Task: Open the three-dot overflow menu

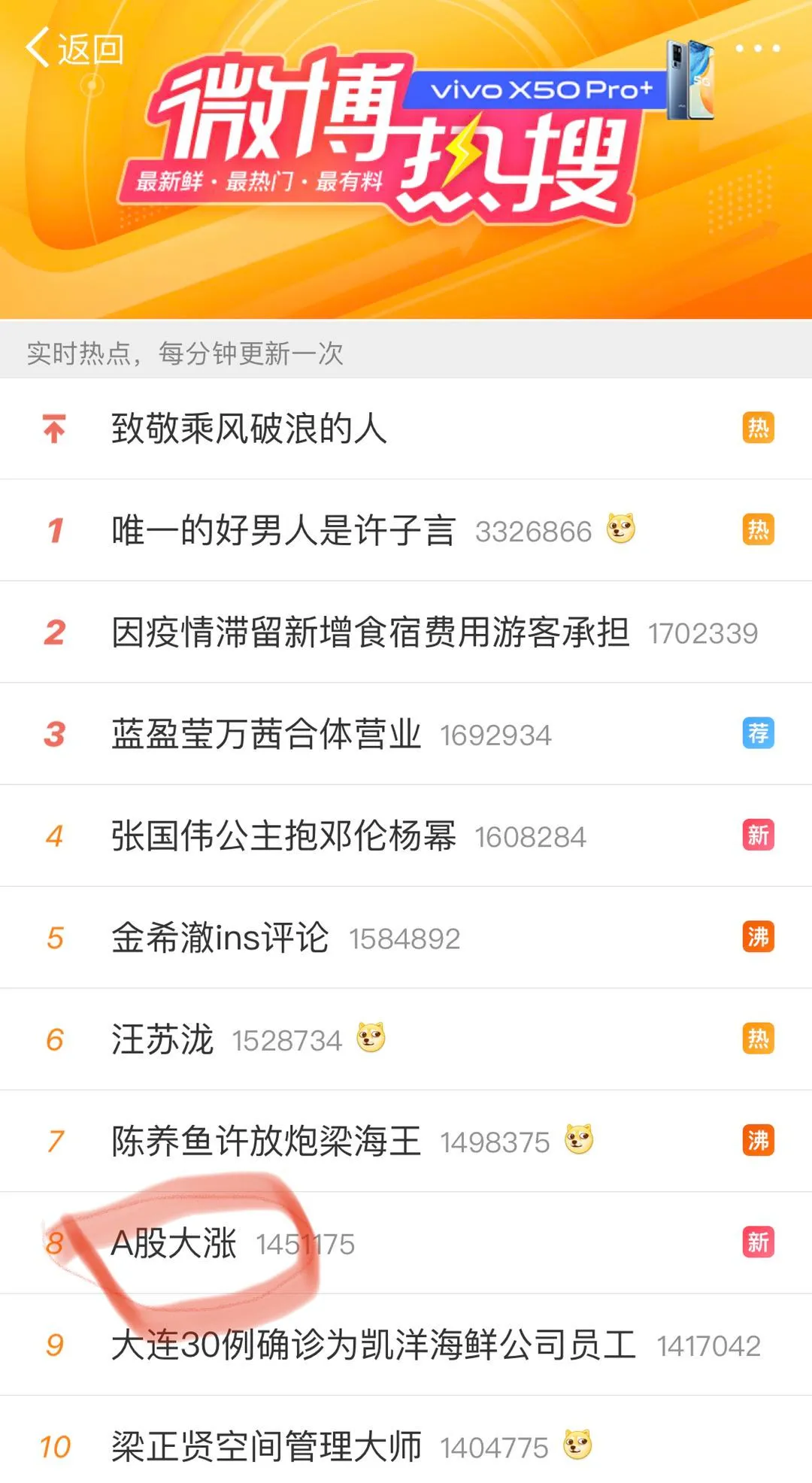Action: (757, 49)
